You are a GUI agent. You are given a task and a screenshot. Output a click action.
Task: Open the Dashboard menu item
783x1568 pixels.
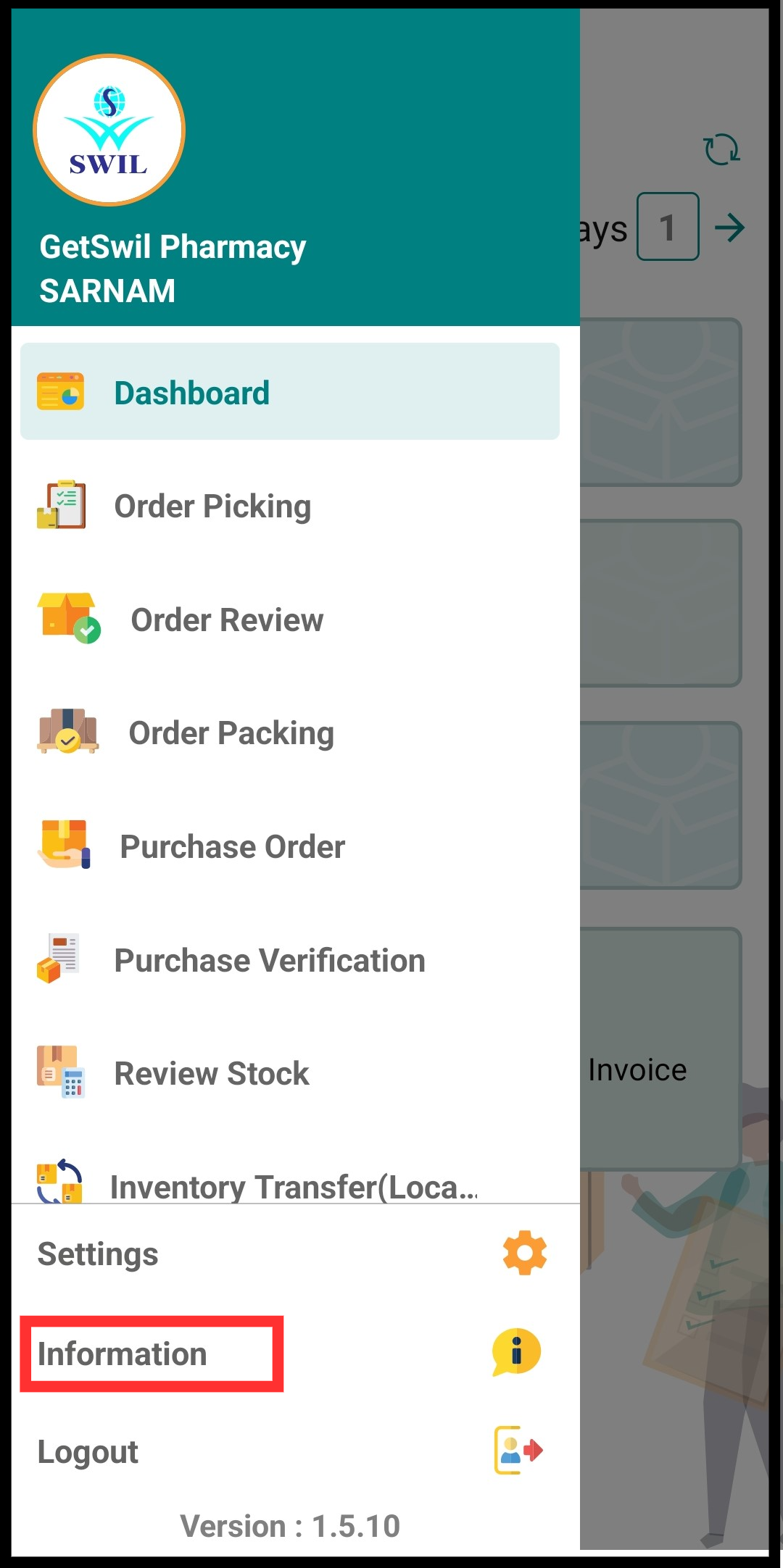tap(290, 391)
